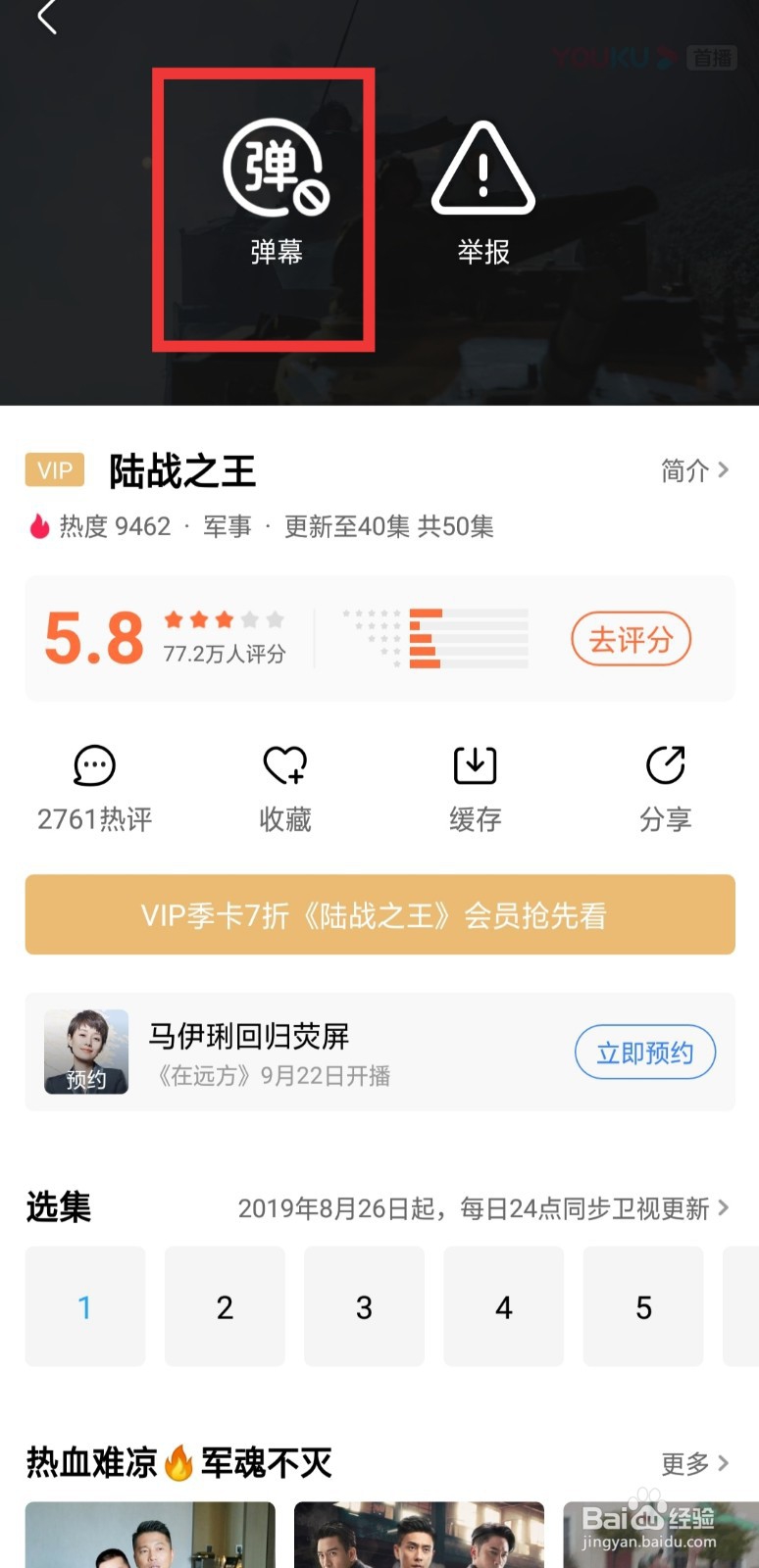The height and width of the screenshot is (1568, 759).
Task: Select episode 1 as currently playing
Action: point(85,1306)
